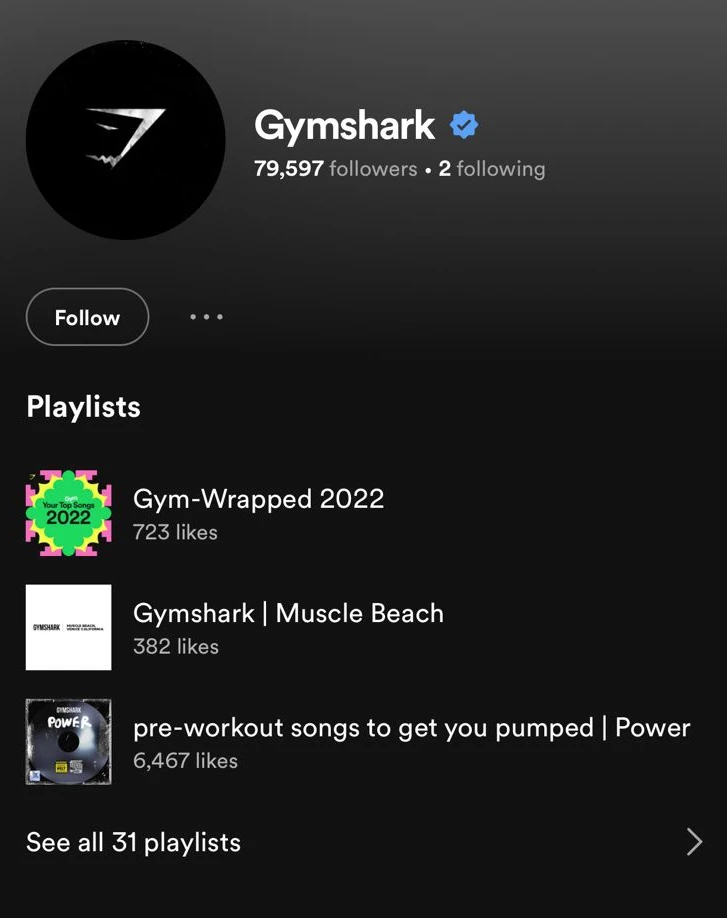Open the three-dot more options menu
The width and height of the screenshot is (727, 918).
[x=206, y=317]
